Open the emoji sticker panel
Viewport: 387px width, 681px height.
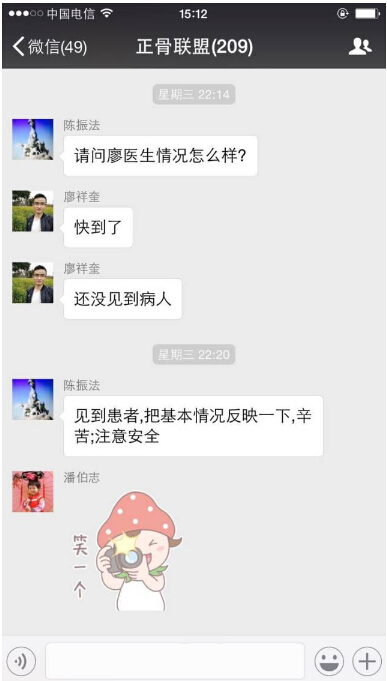click(329, 661)
